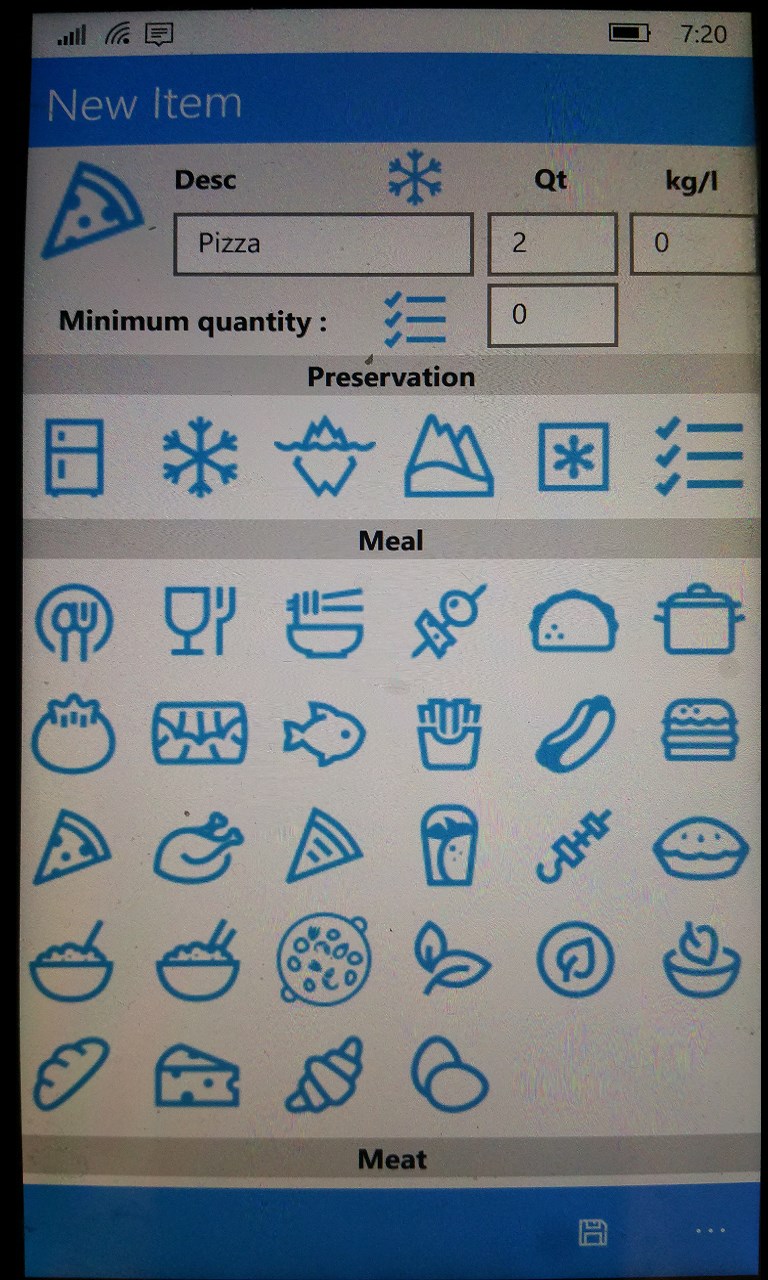Select the mountains preservation icon
This screenshot has width=768, height=1280.
[448, 458]
